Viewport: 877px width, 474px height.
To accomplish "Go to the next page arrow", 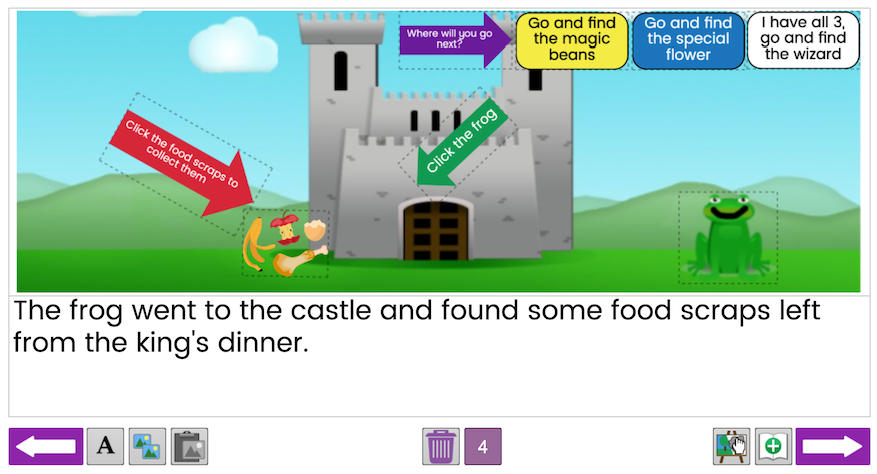I will tap(833, 446).
